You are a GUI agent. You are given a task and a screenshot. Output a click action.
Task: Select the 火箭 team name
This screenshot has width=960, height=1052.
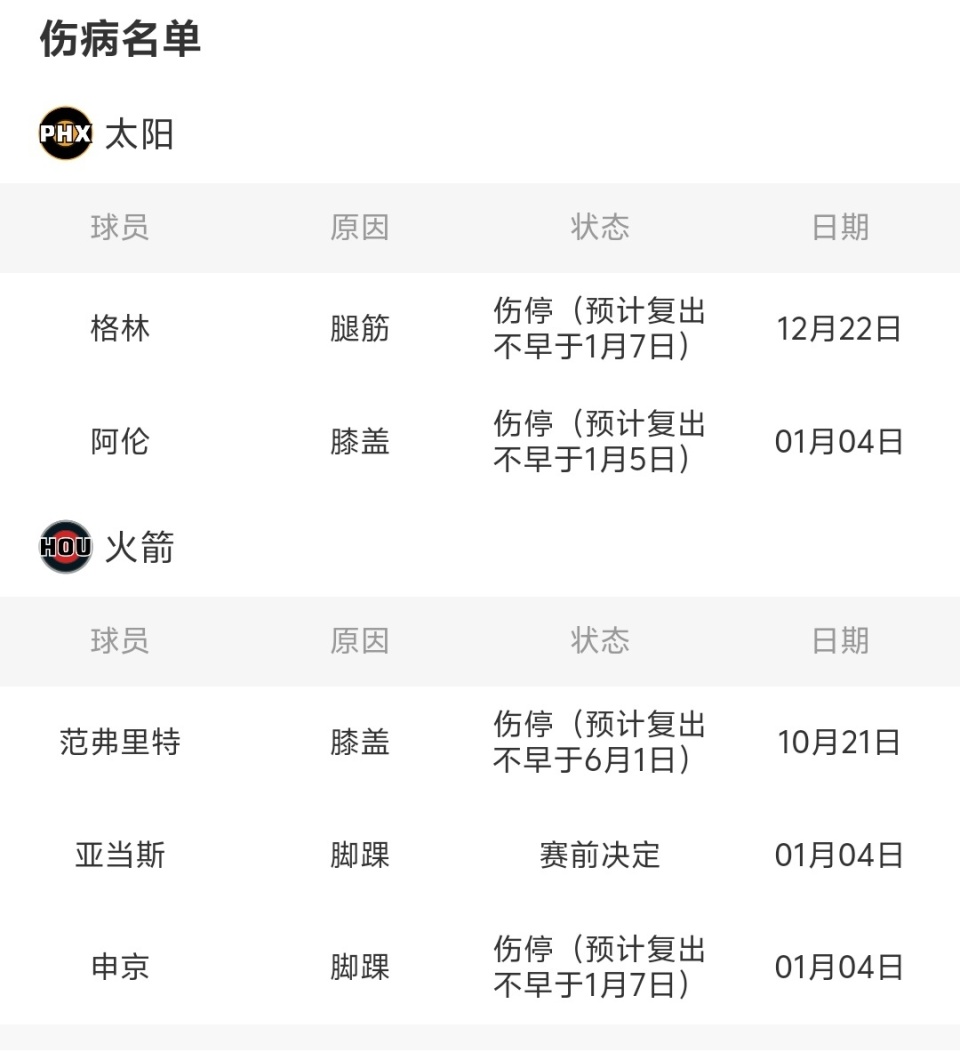click(143, 549)
